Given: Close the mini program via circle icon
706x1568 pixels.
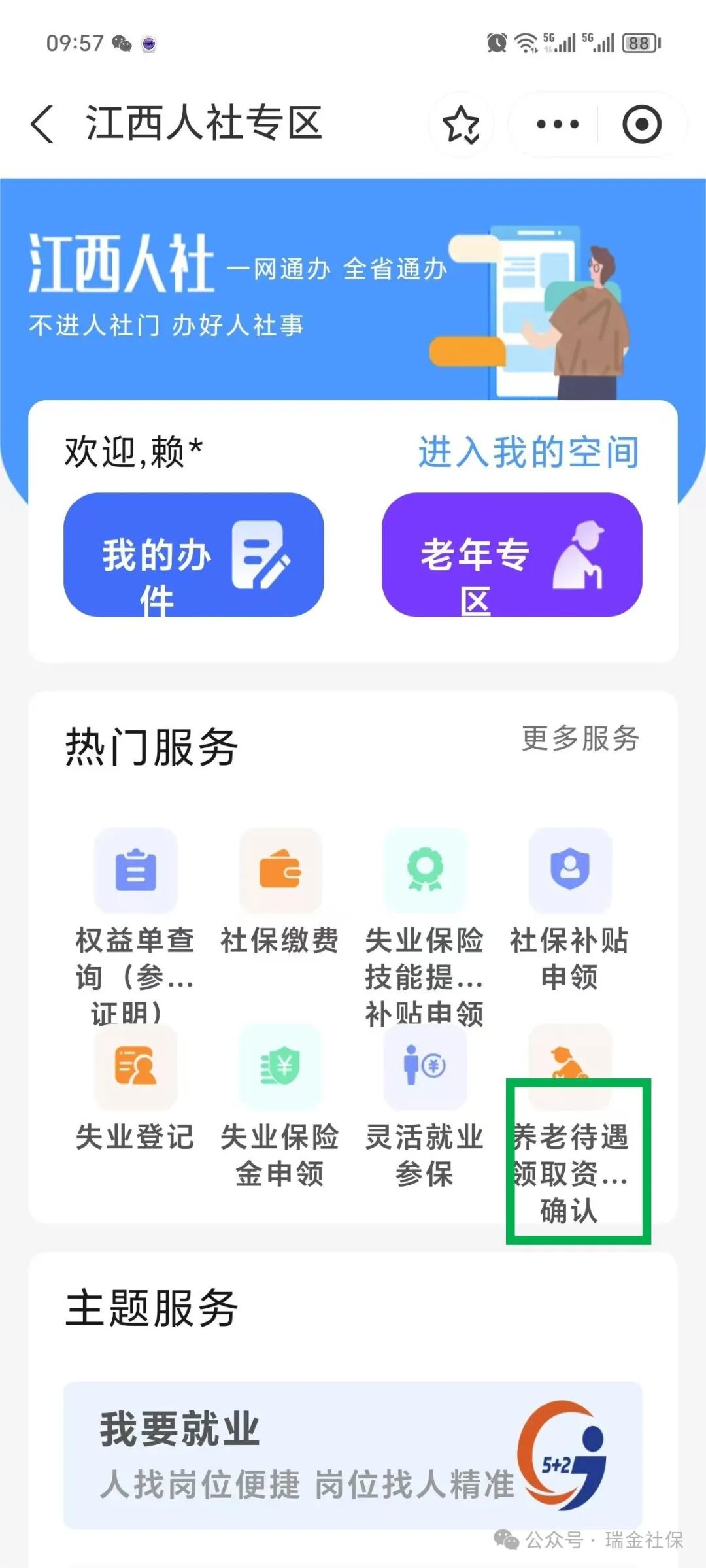Looking at the screenshot, I should pyautogui.click(x=641, y=124).
